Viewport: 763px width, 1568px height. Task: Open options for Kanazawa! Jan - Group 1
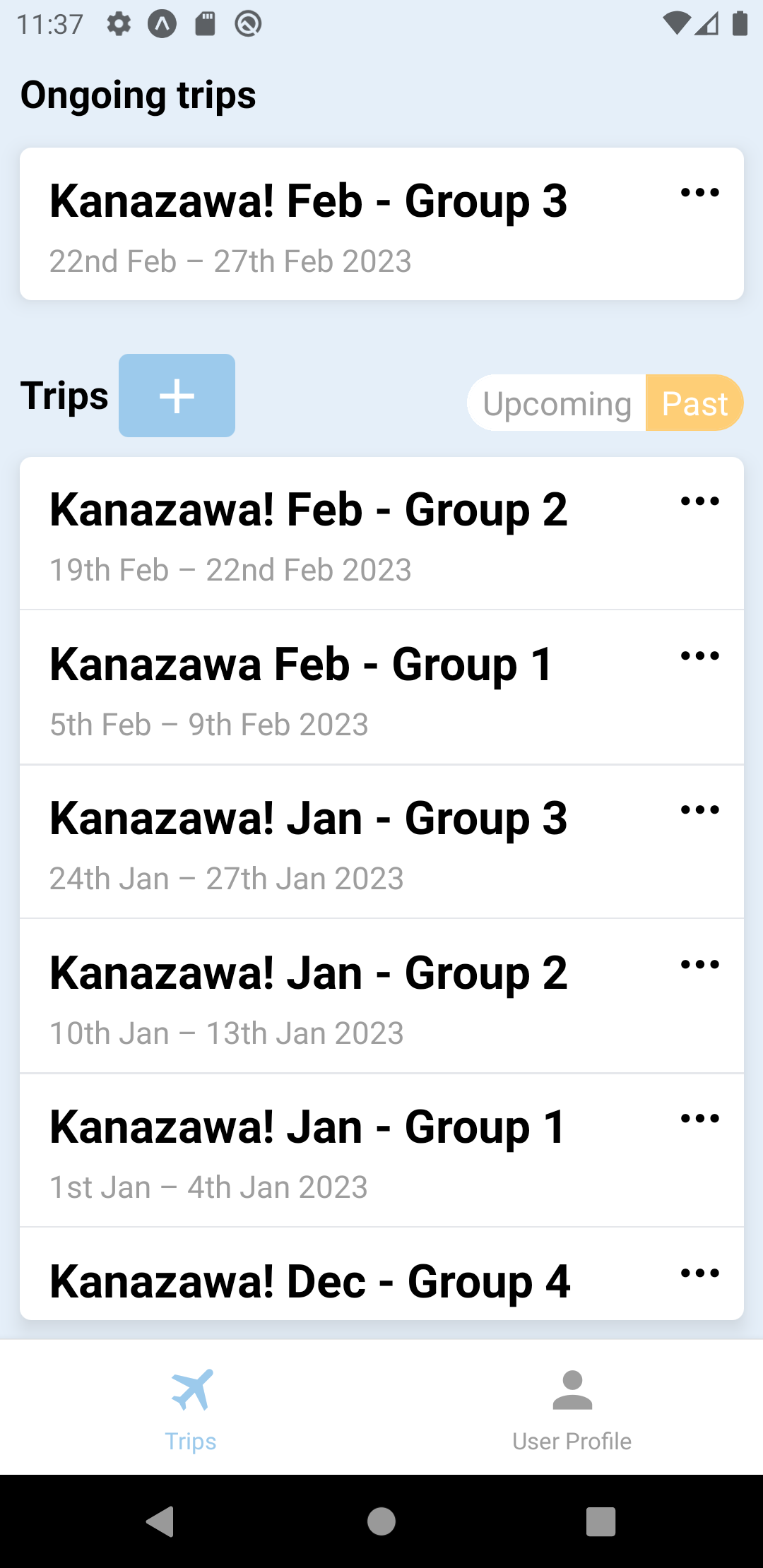699,1119
